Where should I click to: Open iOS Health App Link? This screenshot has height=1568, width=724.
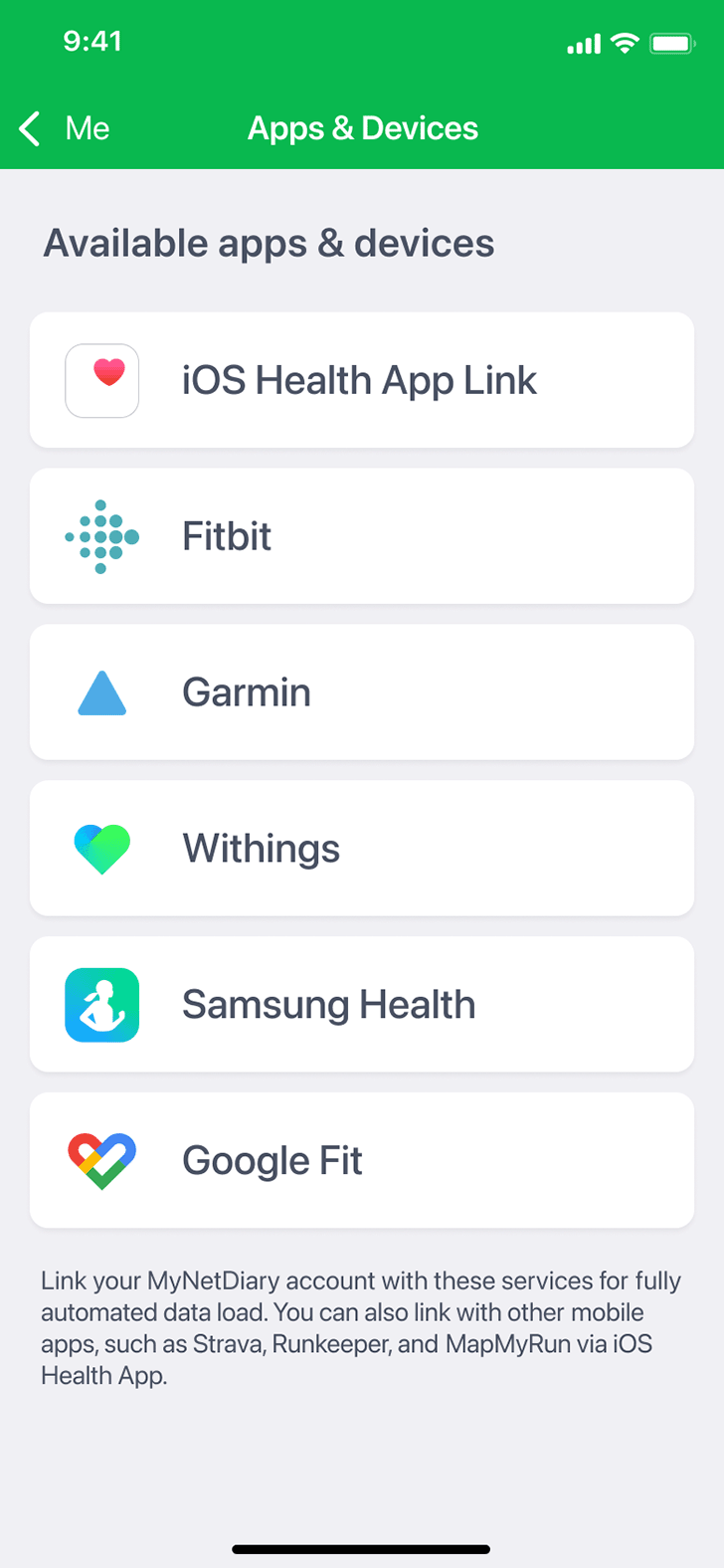[361, 380]
